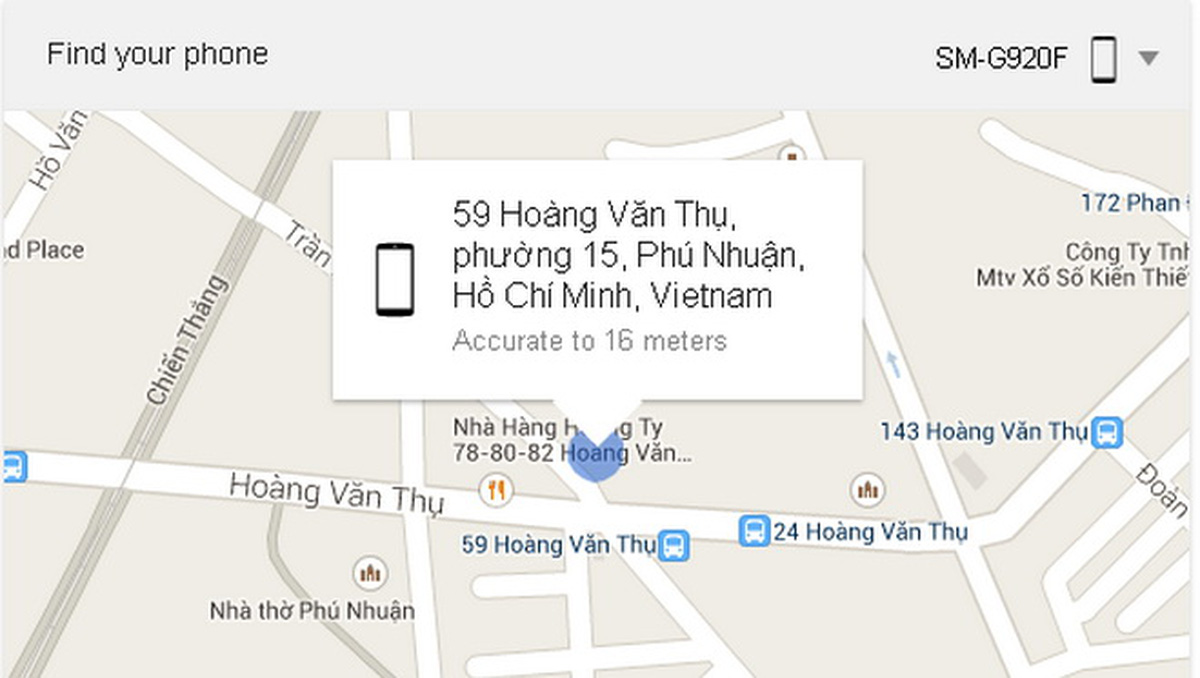Open the Nhà Hàng restaurant marker
Image resolution: width=1200 pixels, height=678 pixels.
(495, 490)
